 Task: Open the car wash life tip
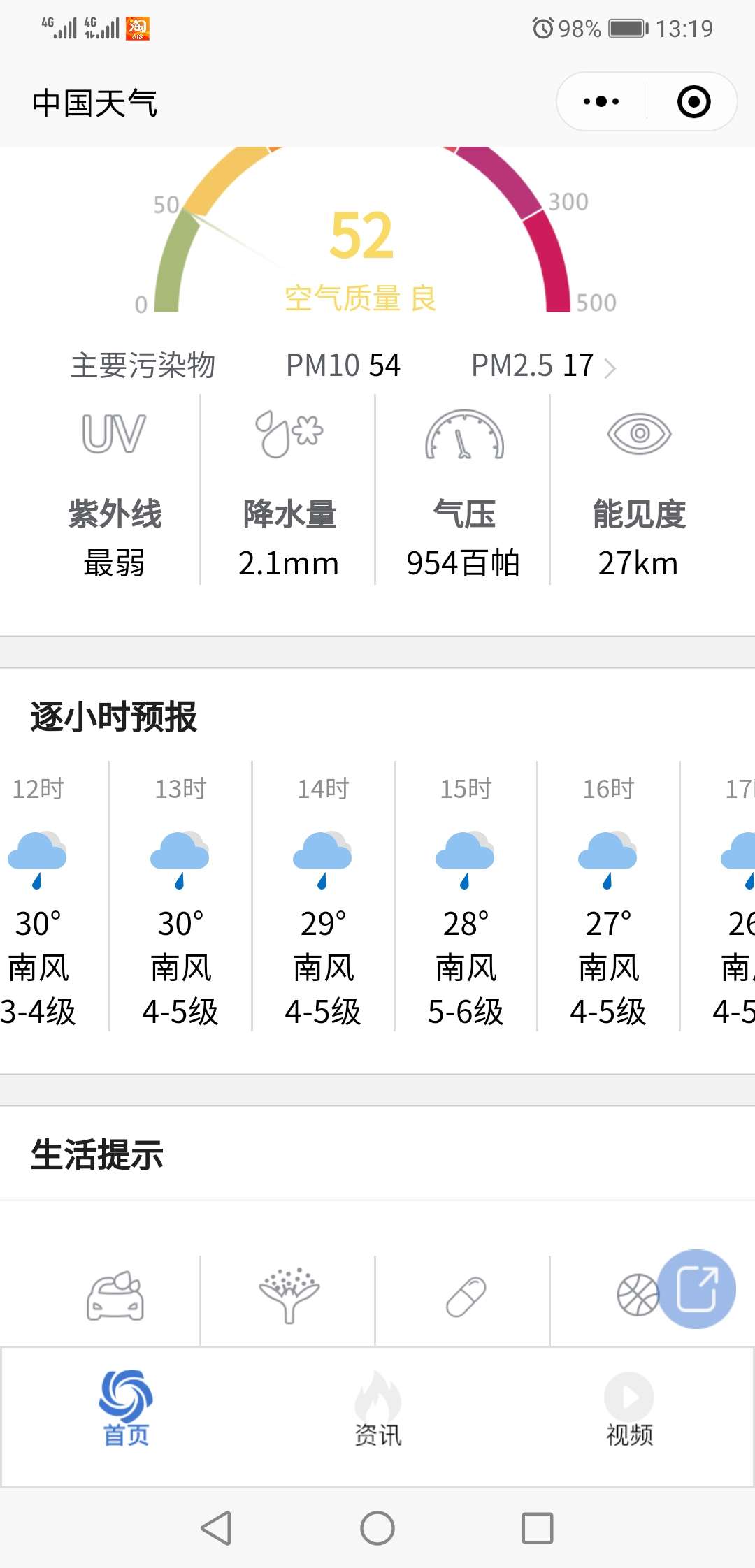[x=115, y=1296]
